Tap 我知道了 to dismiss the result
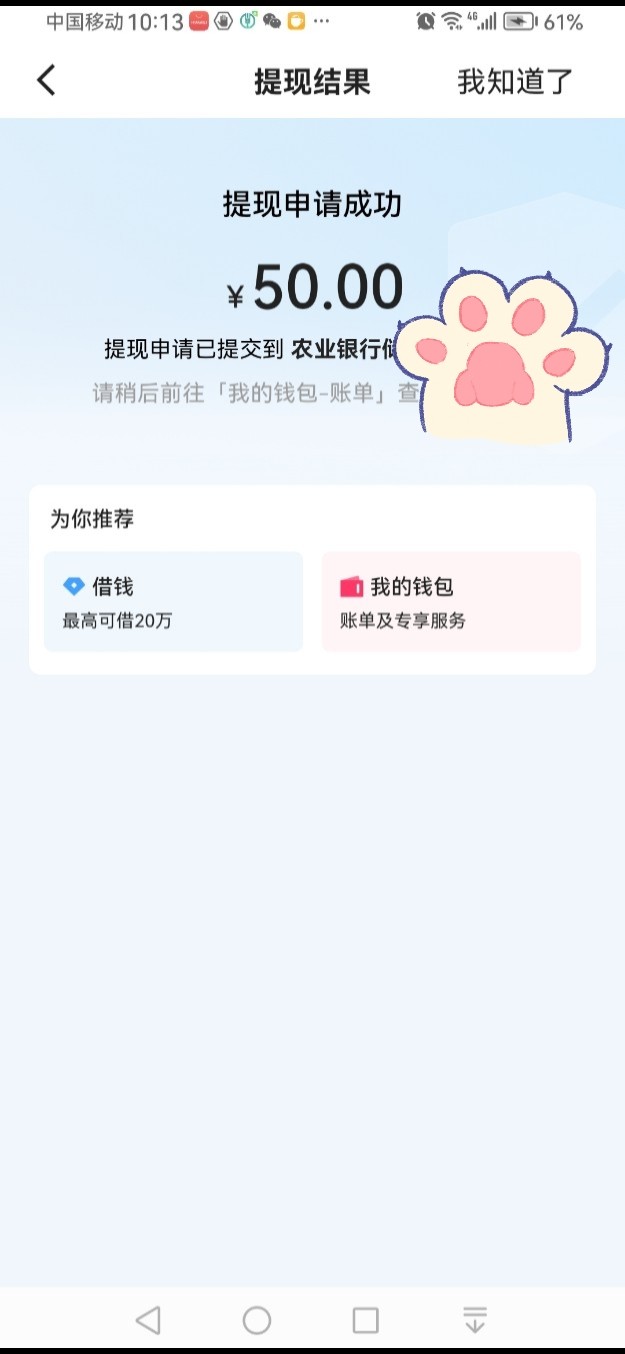The width and height of the screenshot is (625, 1354). click(x=515, y=82)
